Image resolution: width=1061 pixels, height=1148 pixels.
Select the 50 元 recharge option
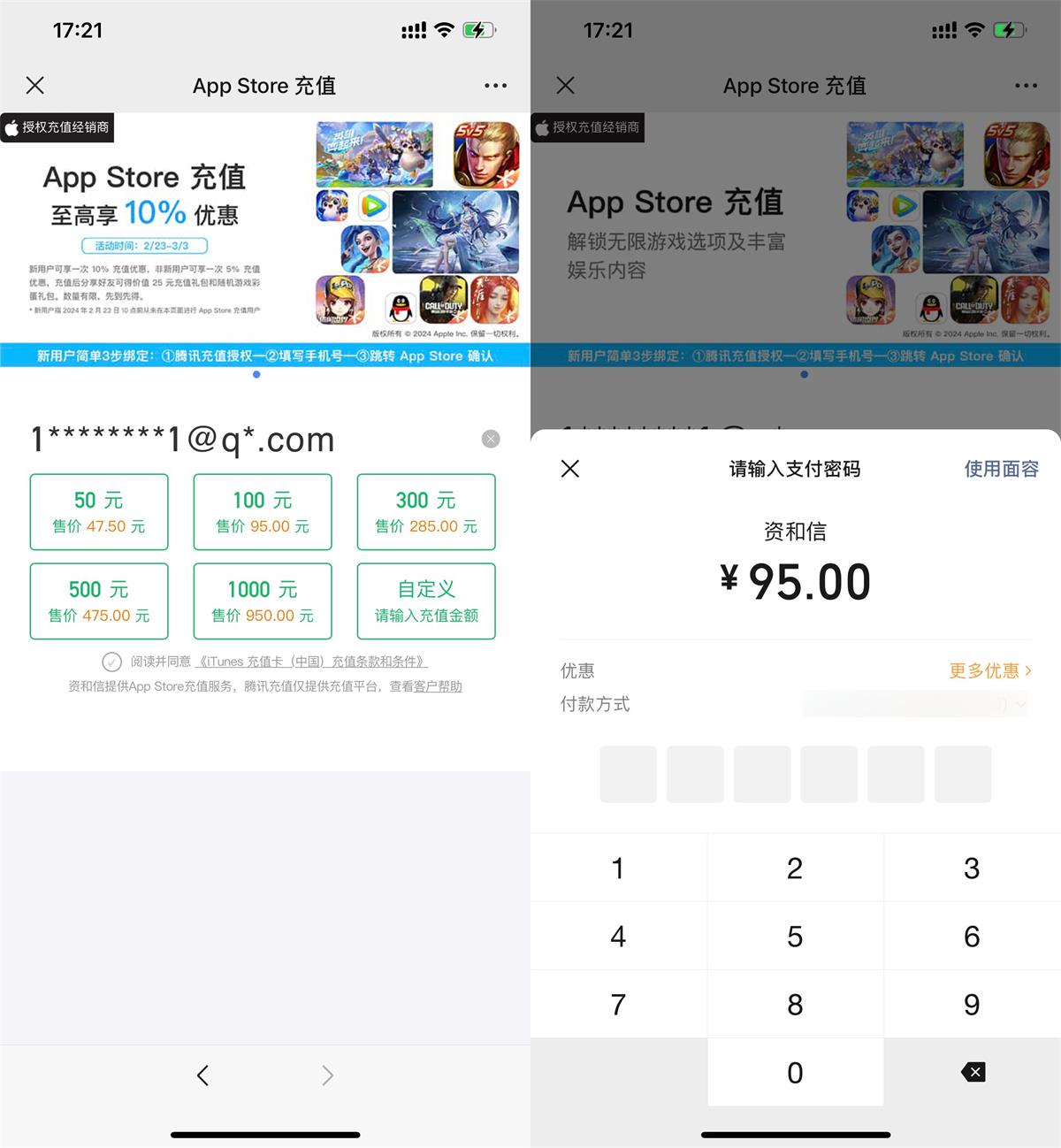coord(99,512)
